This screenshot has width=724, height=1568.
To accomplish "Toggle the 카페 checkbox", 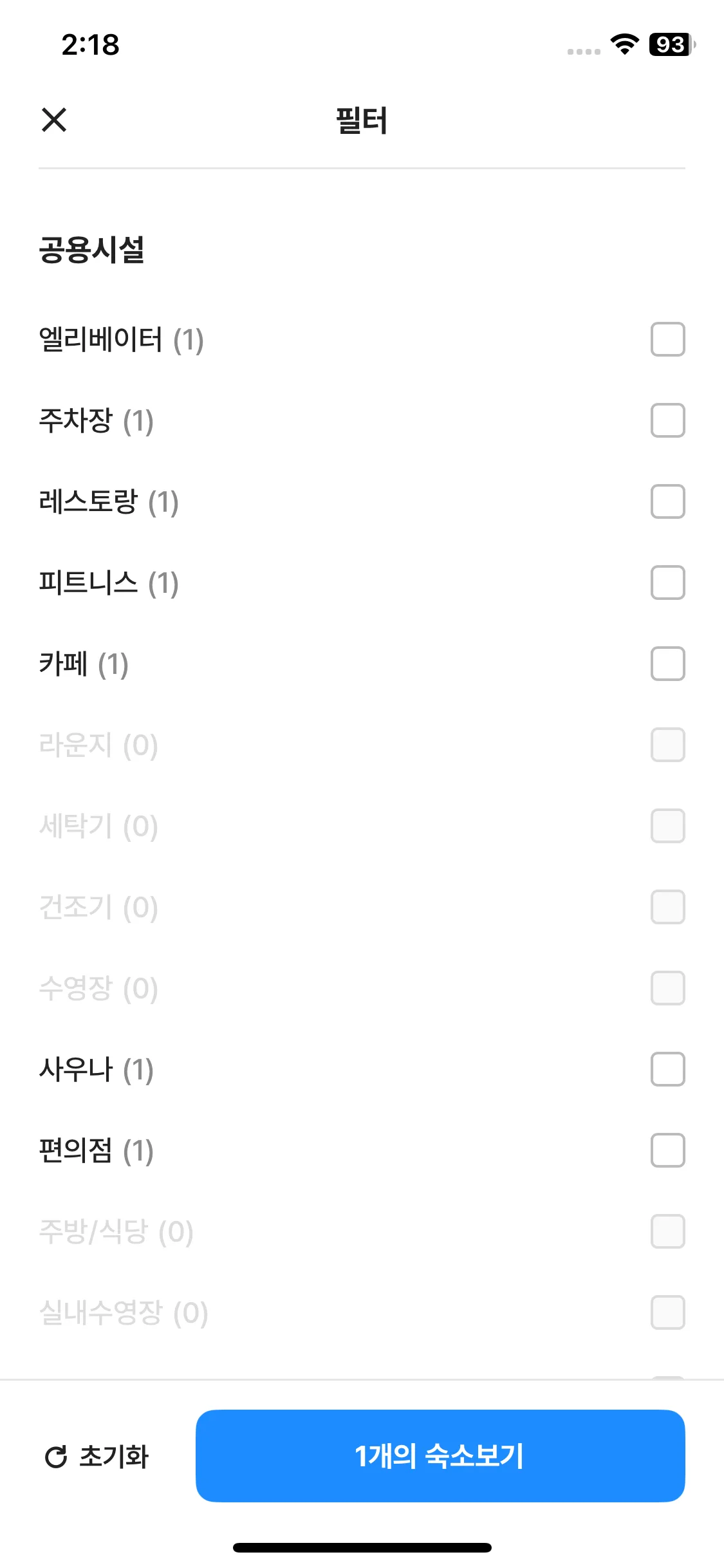I will tap(667, 664).
